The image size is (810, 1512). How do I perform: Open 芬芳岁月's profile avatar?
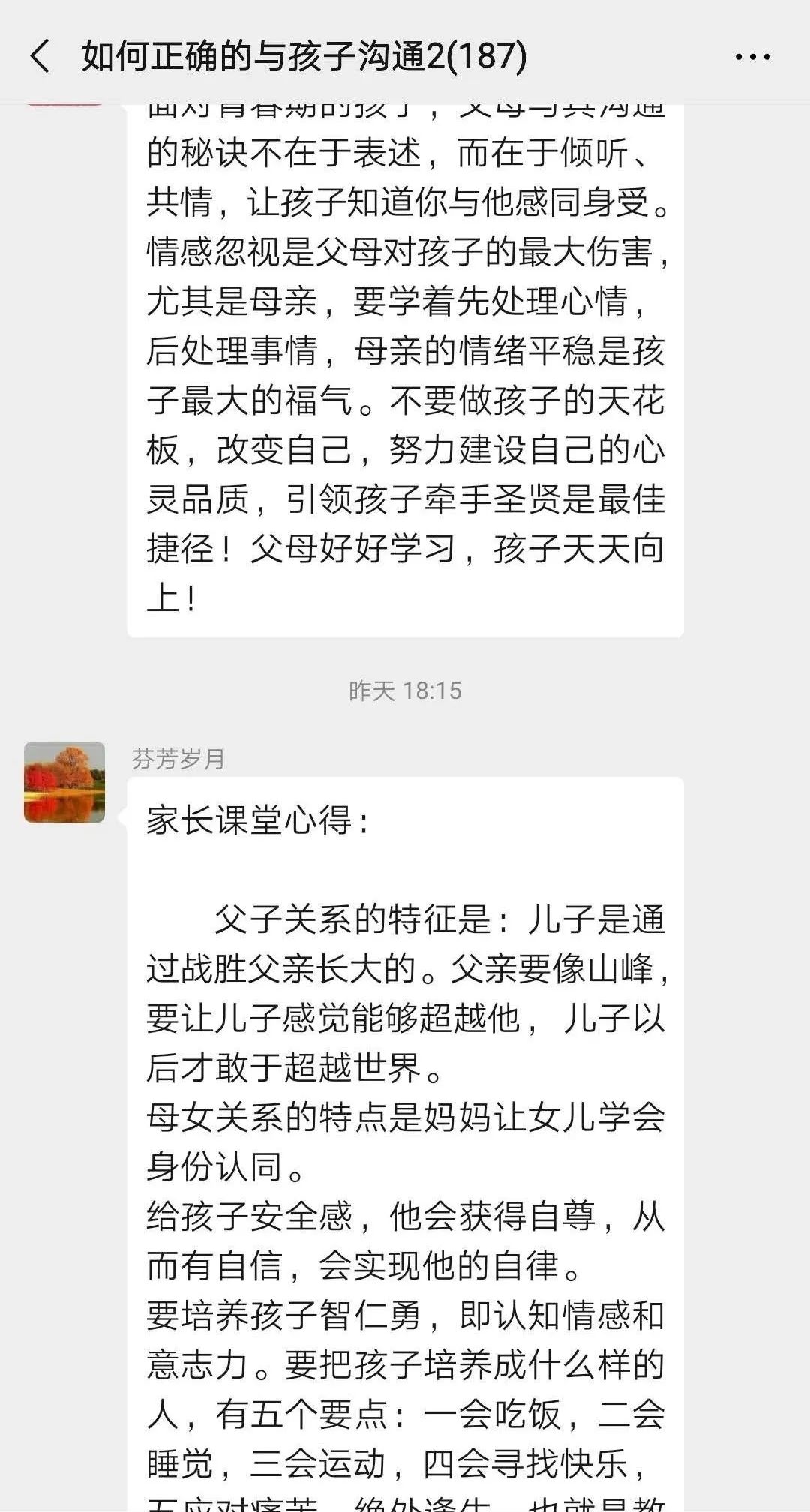[64, 782]
